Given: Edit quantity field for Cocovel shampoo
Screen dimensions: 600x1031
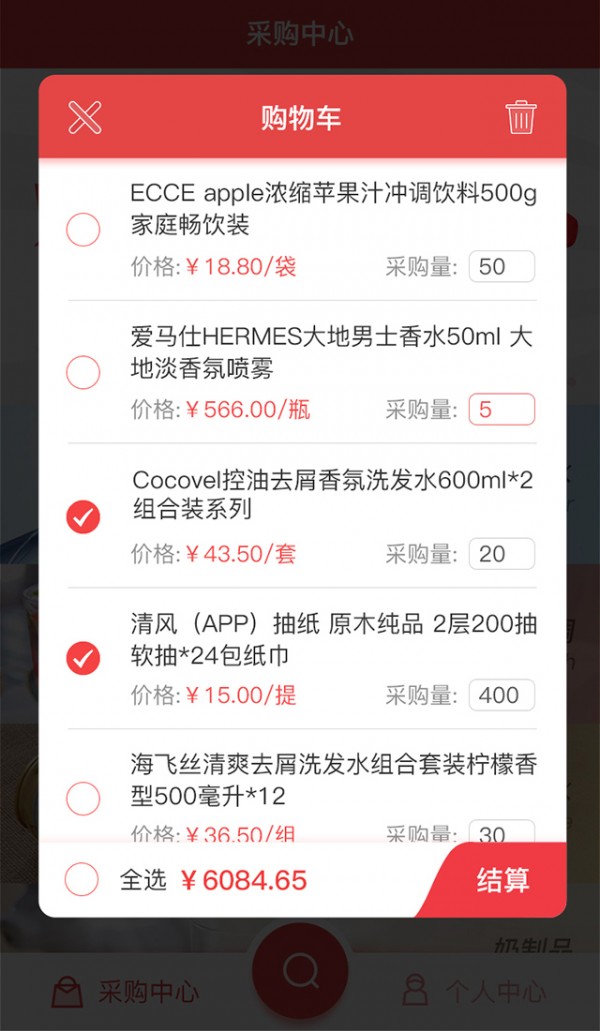Looking at the screenshot, I should click(501, 554).
